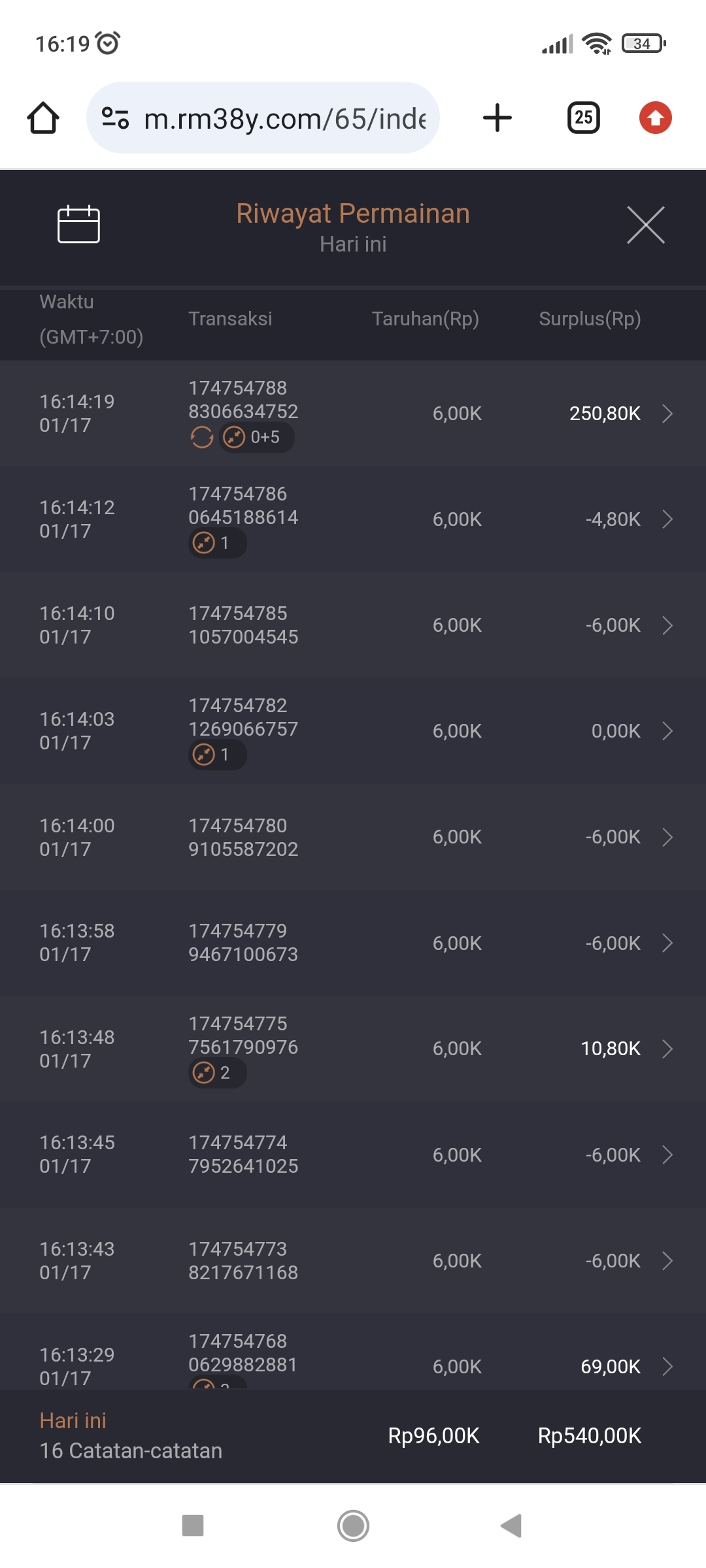Open the 16:13:29 transaction with 69,00K surplus

tap(667, 1365)
